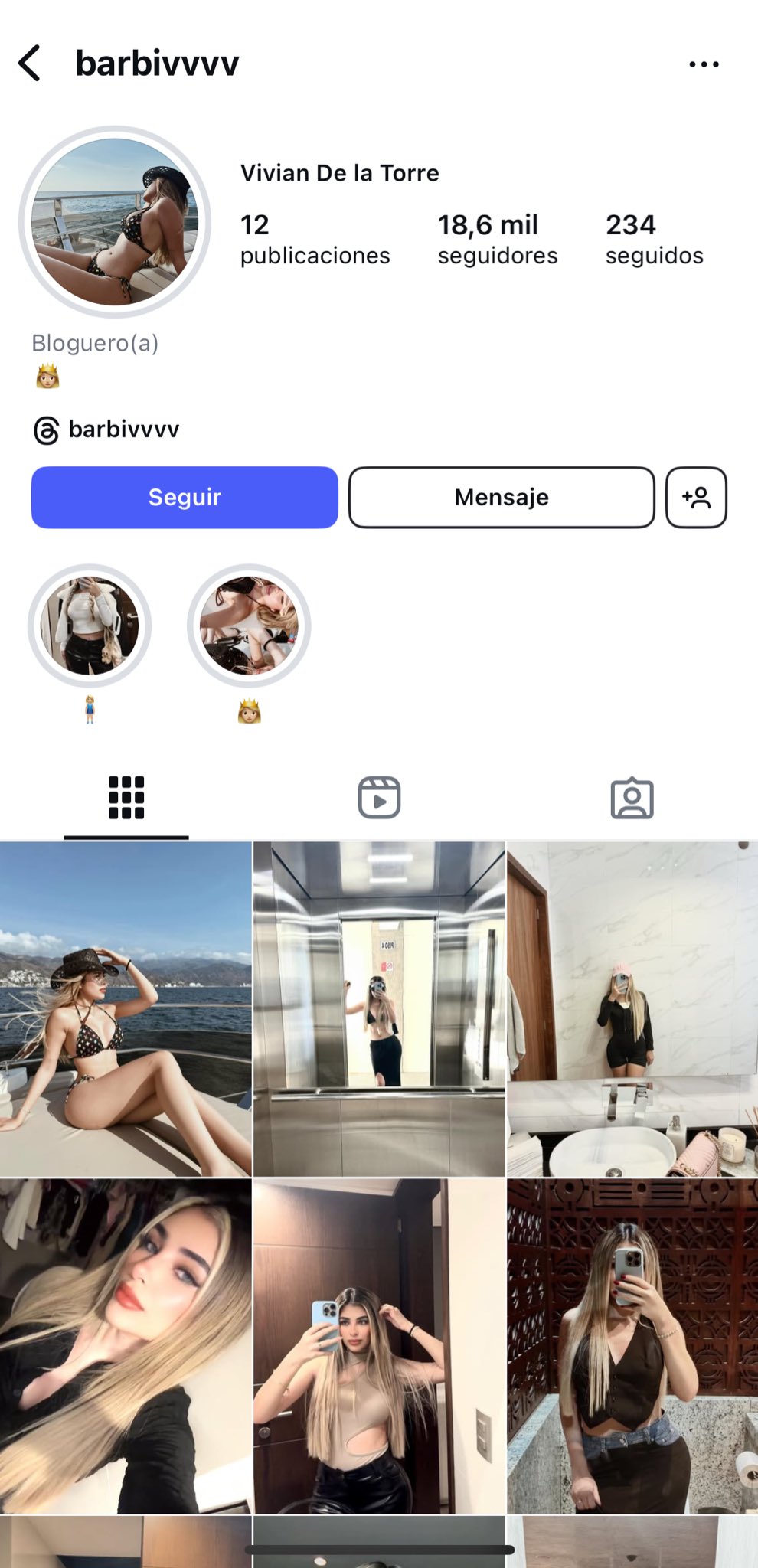Image resolution: width=758 pixels, height=1568 pixels.
Task: Show suggested accounts with add-person icon
Action: coord(696,497)
